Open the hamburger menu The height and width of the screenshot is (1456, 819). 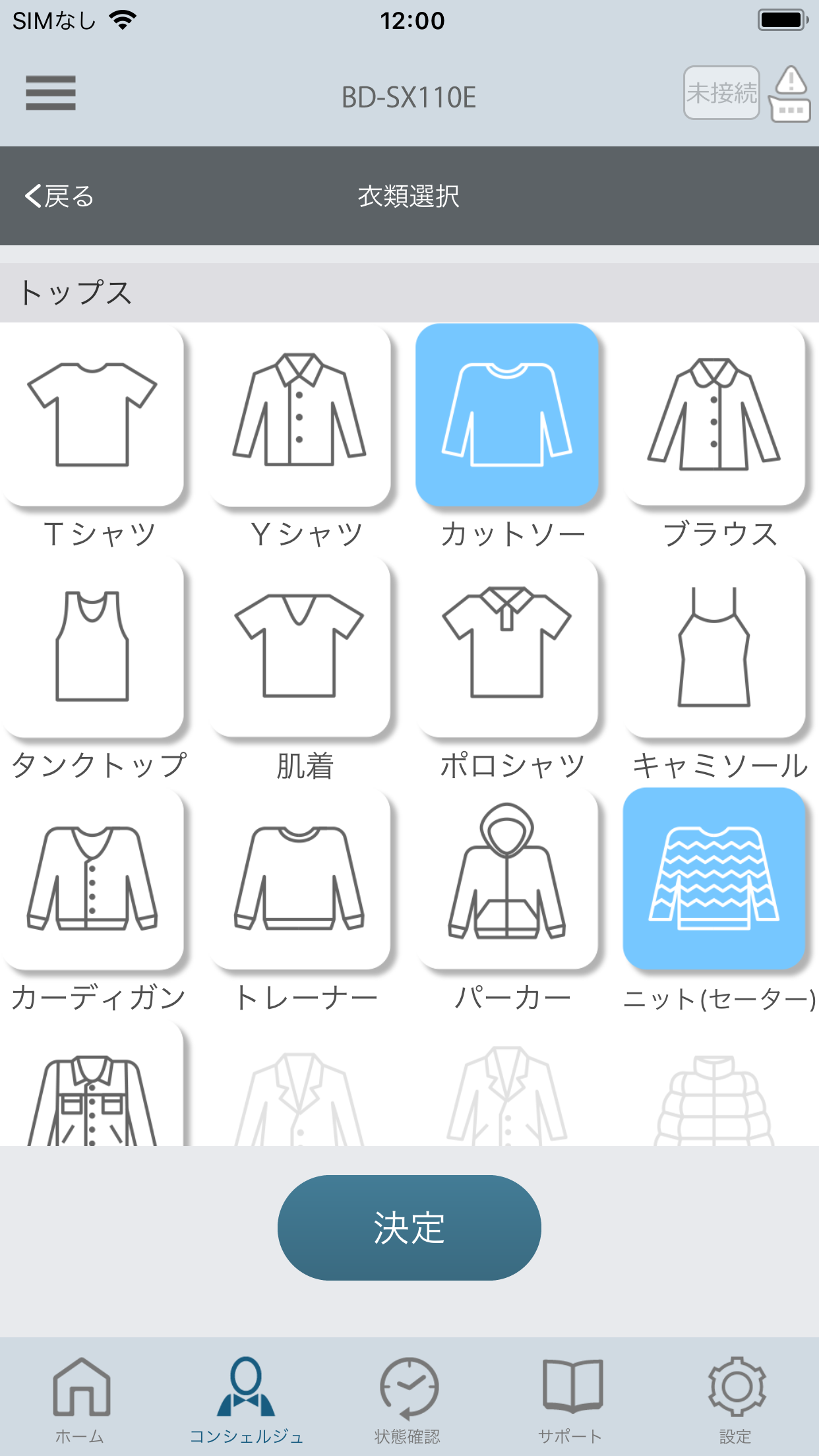(51, 93)
